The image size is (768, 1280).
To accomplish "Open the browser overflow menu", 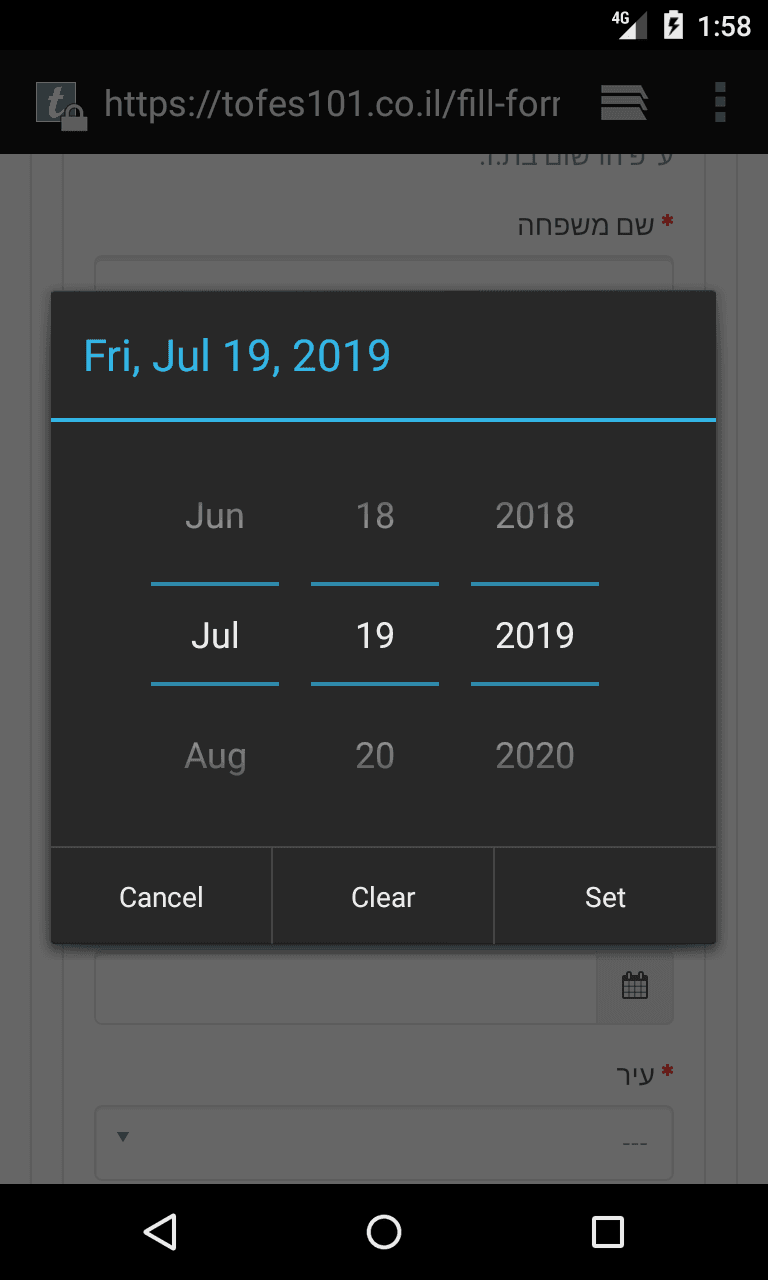I will pyautogui.click(x=720, y=102).
